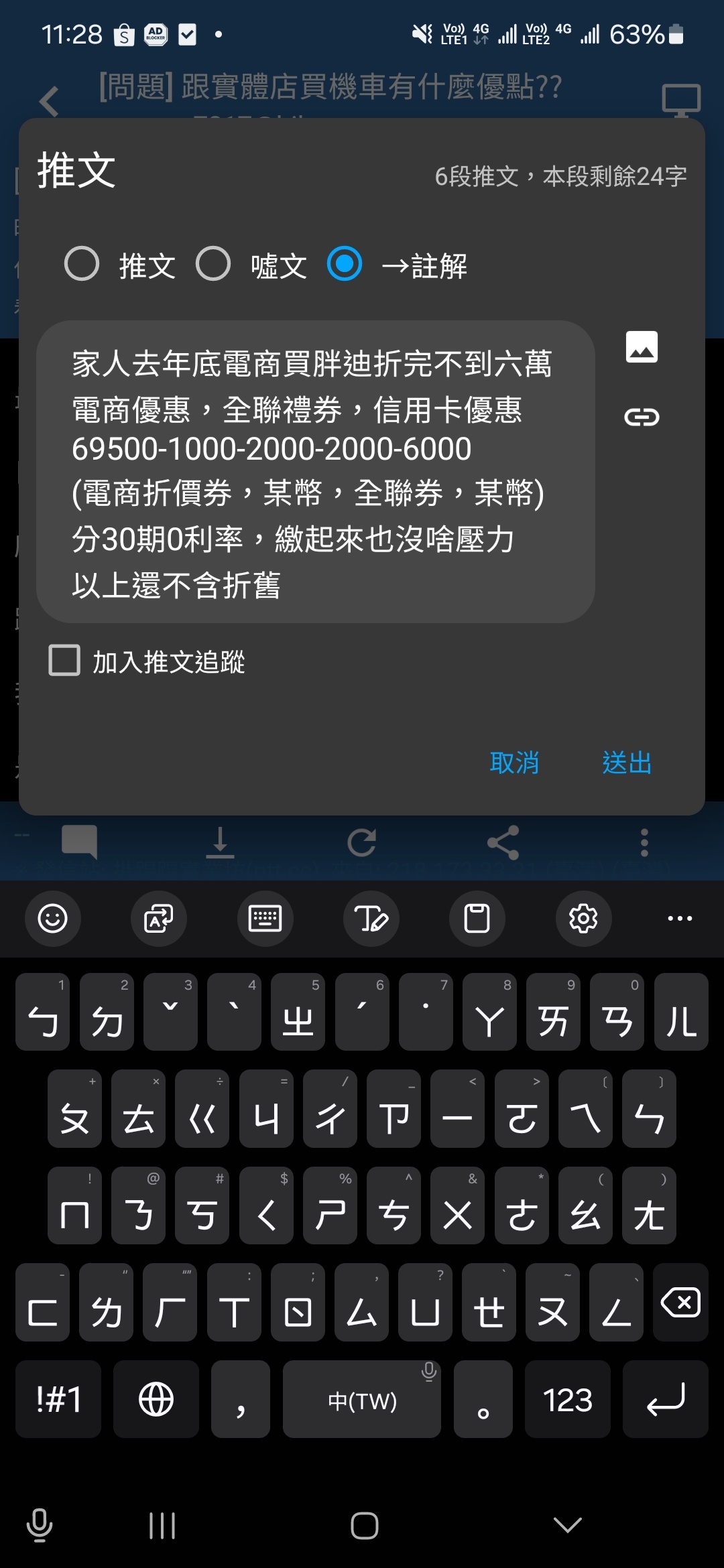Screen dimensions: 724x1568
Task: Hide the keyboard with the down chevron
Action: click(x=568, y=1526)
